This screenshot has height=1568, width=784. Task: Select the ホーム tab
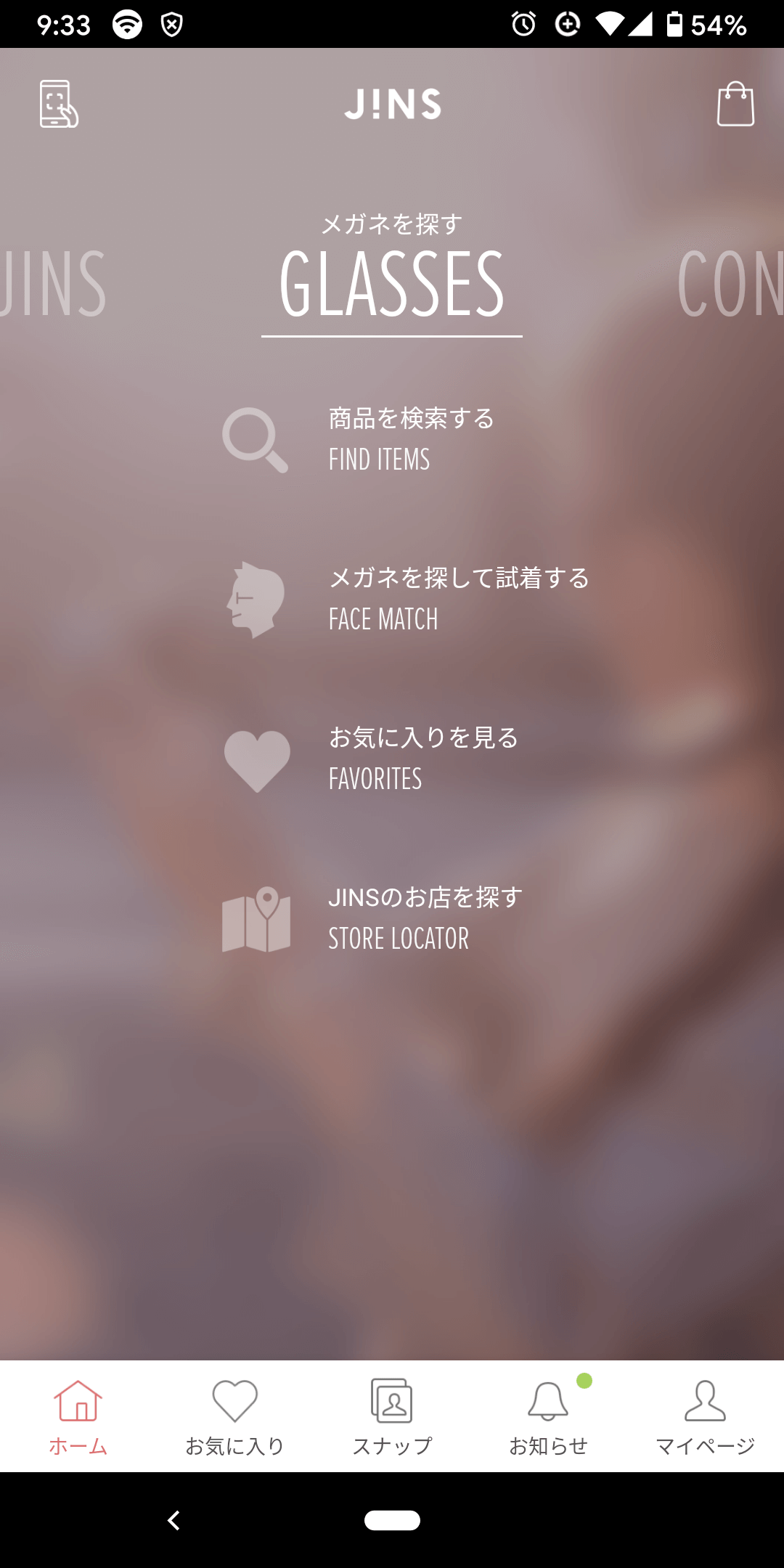click(78, 1417)
